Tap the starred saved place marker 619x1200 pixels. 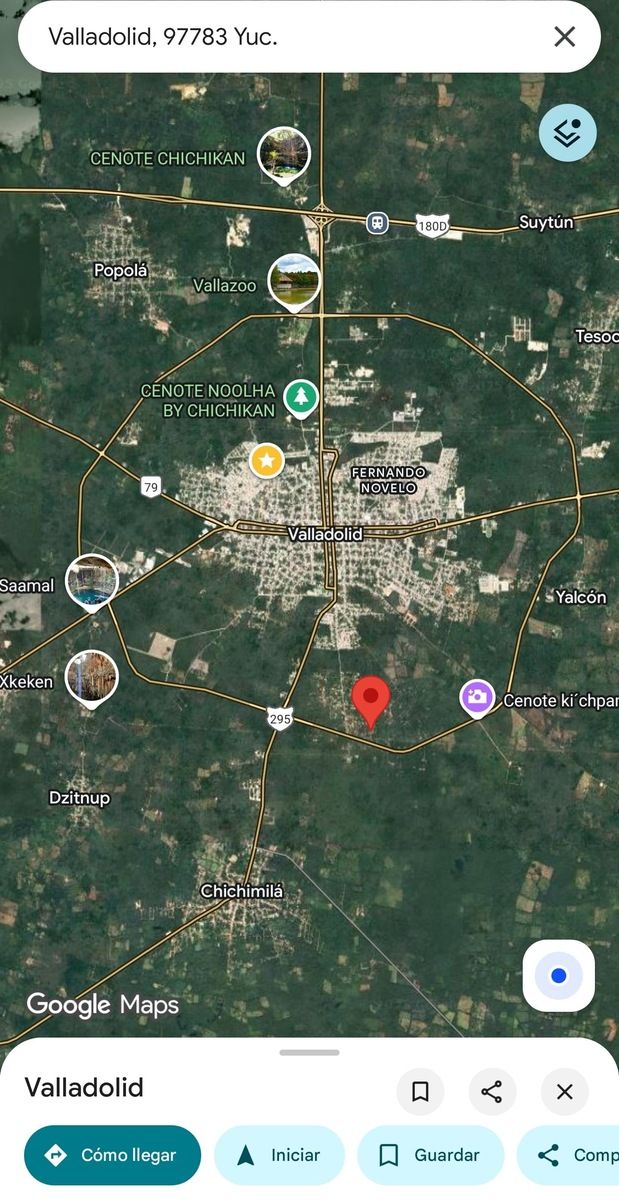click(x=267, y=461)
